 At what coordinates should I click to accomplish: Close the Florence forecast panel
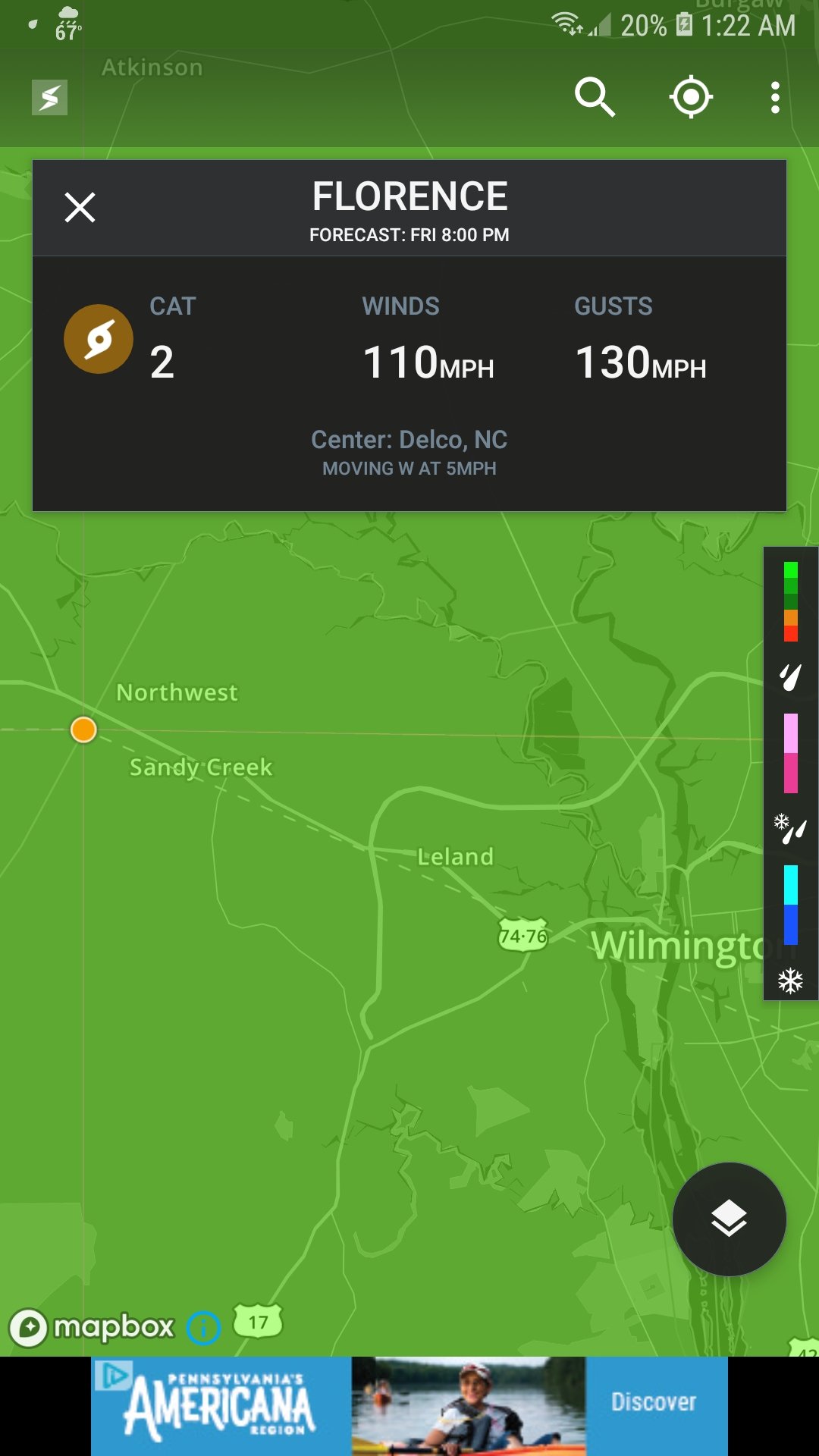(80, 207)
